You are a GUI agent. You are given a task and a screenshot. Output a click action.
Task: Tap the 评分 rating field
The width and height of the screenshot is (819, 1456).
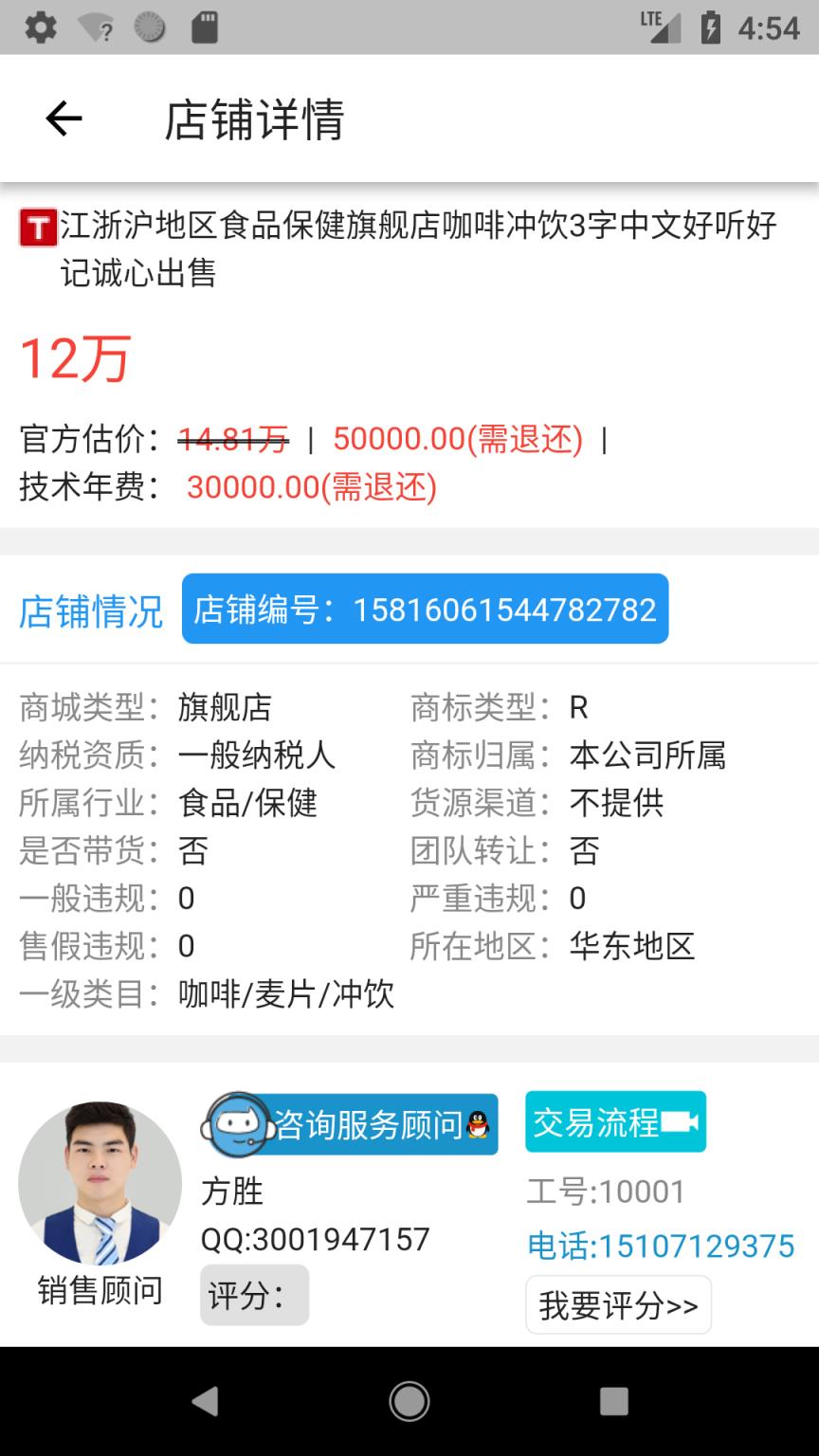[253, 1296]
